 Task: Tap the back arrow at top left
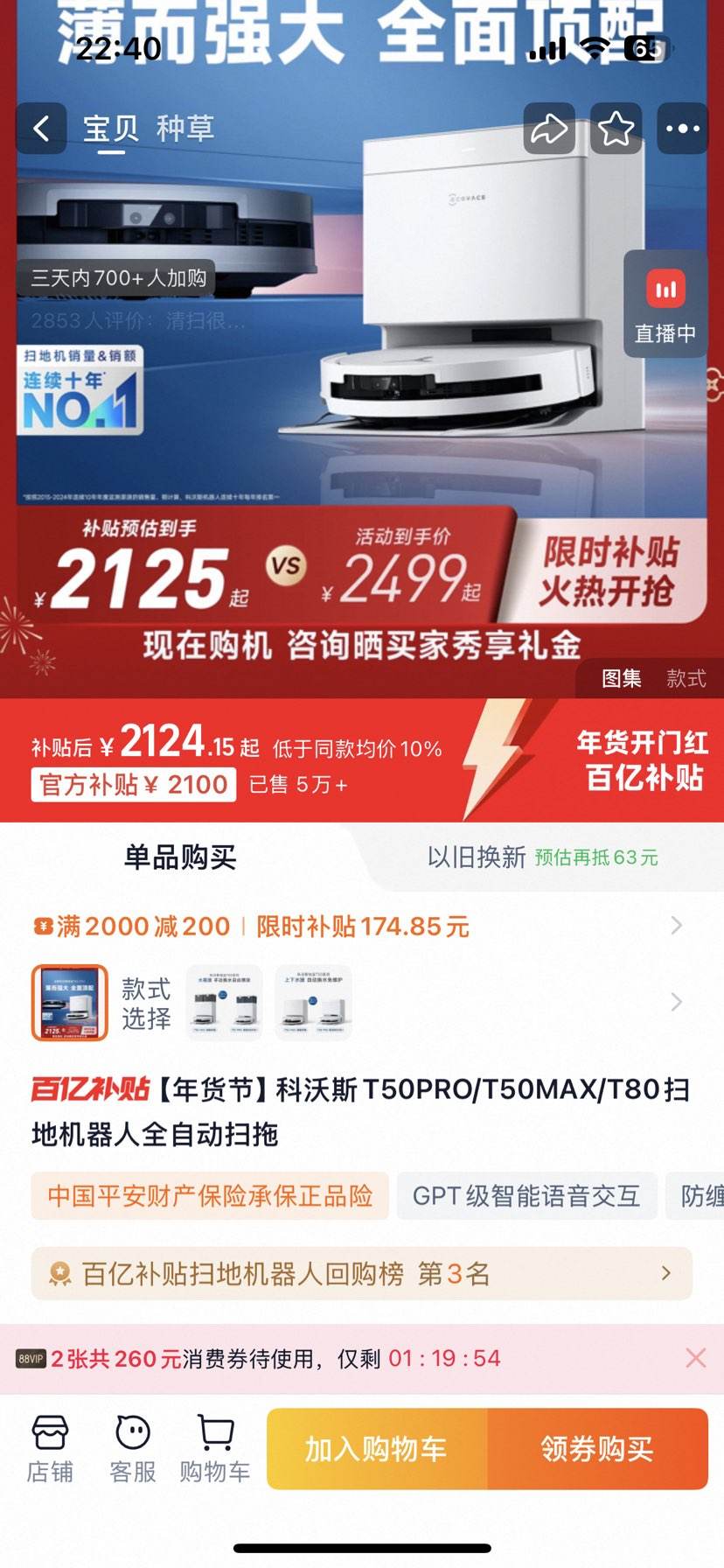point(41,128)
